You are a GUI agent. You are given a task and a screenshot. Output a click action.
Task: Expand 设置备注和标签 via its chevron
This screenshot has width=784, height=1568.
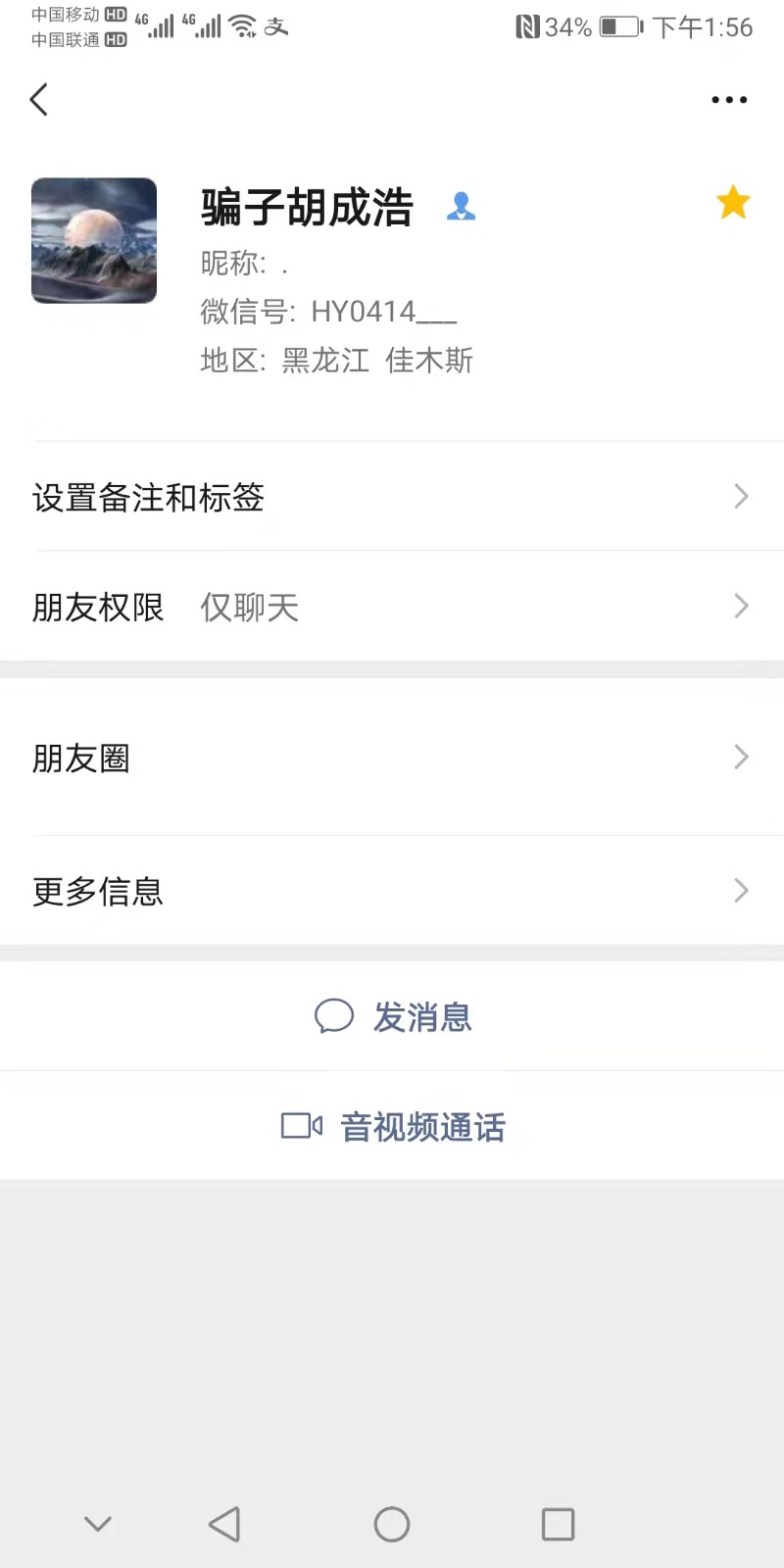coord(742,498)
